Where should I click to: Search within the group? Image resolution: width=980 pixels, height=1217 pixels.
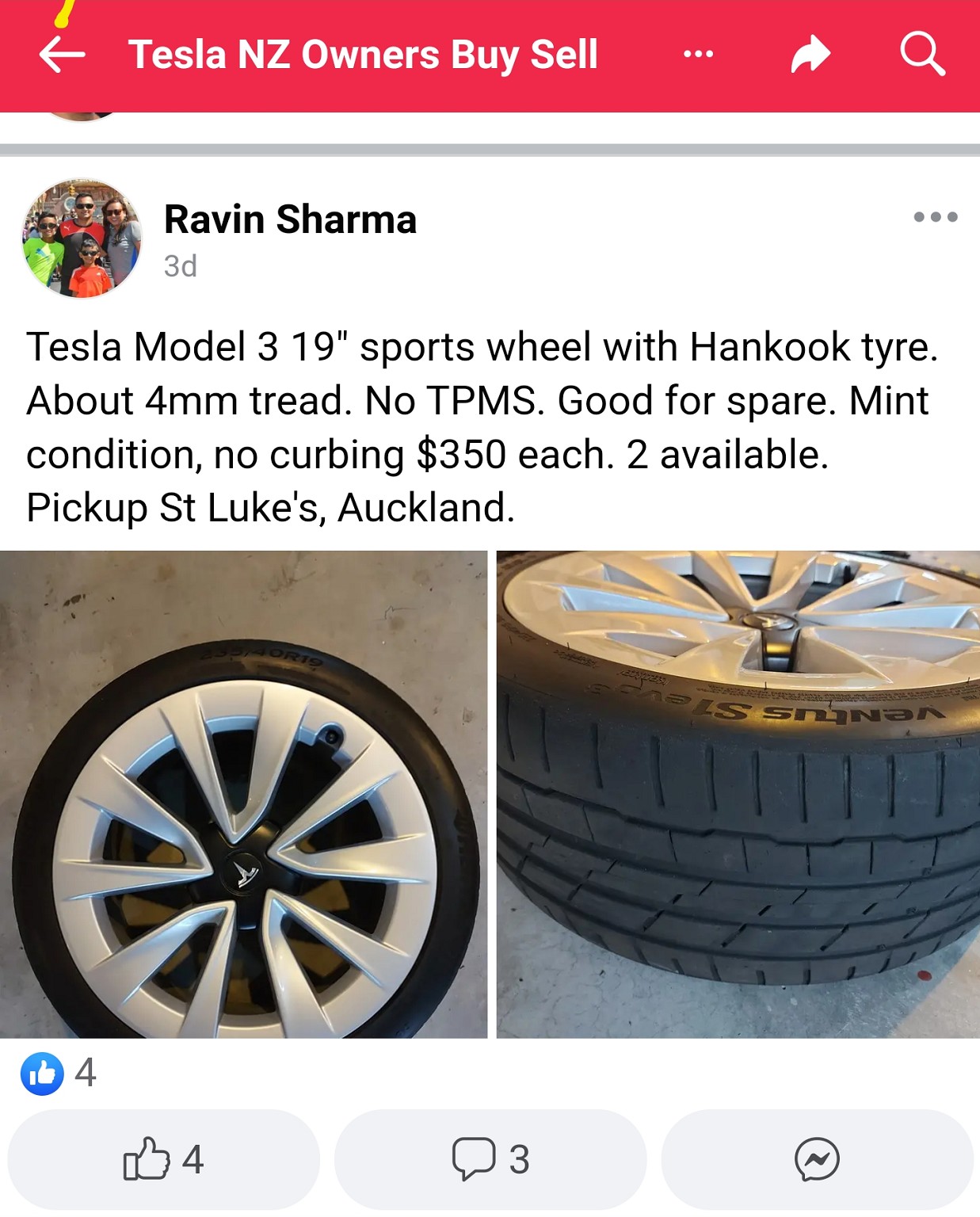point(922,55)
